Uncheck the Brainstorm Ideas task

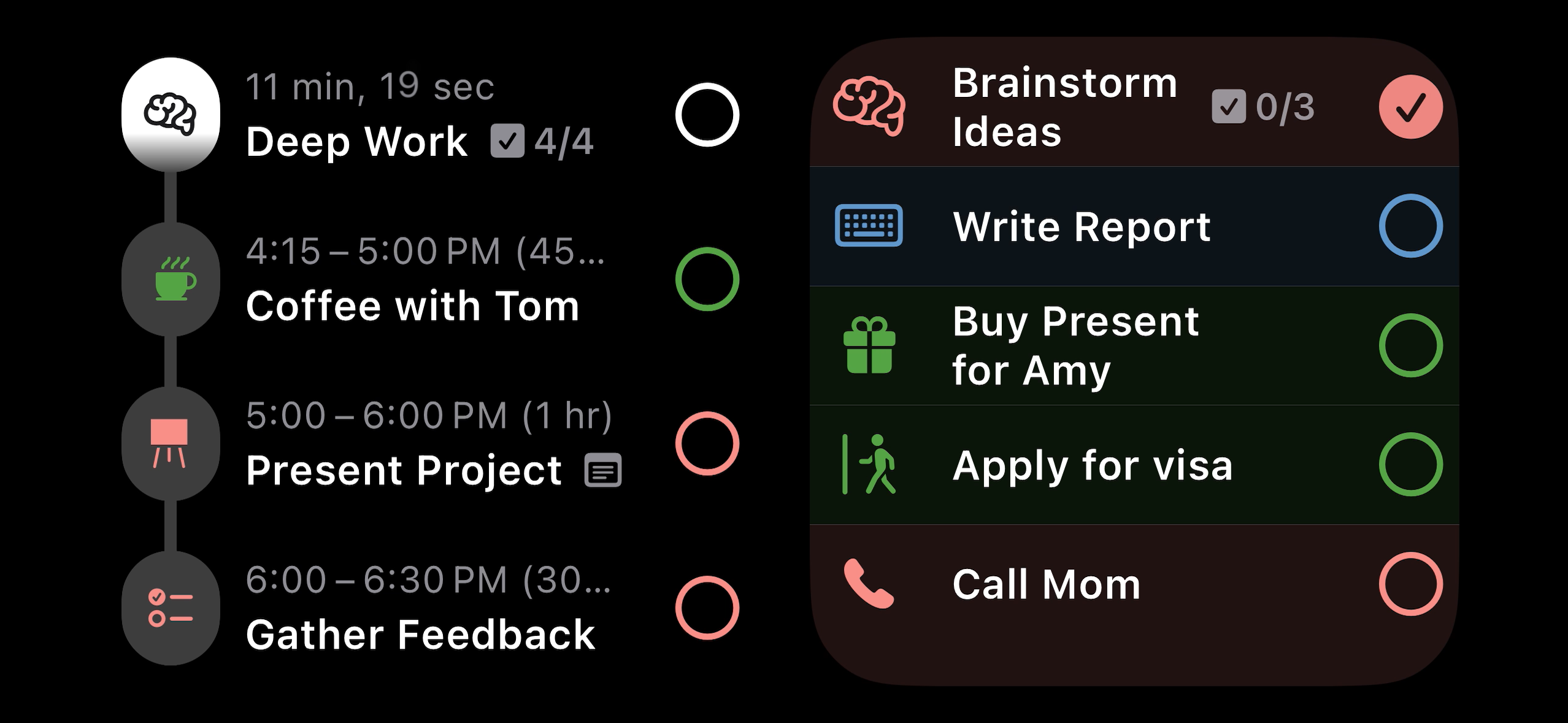1410,107
